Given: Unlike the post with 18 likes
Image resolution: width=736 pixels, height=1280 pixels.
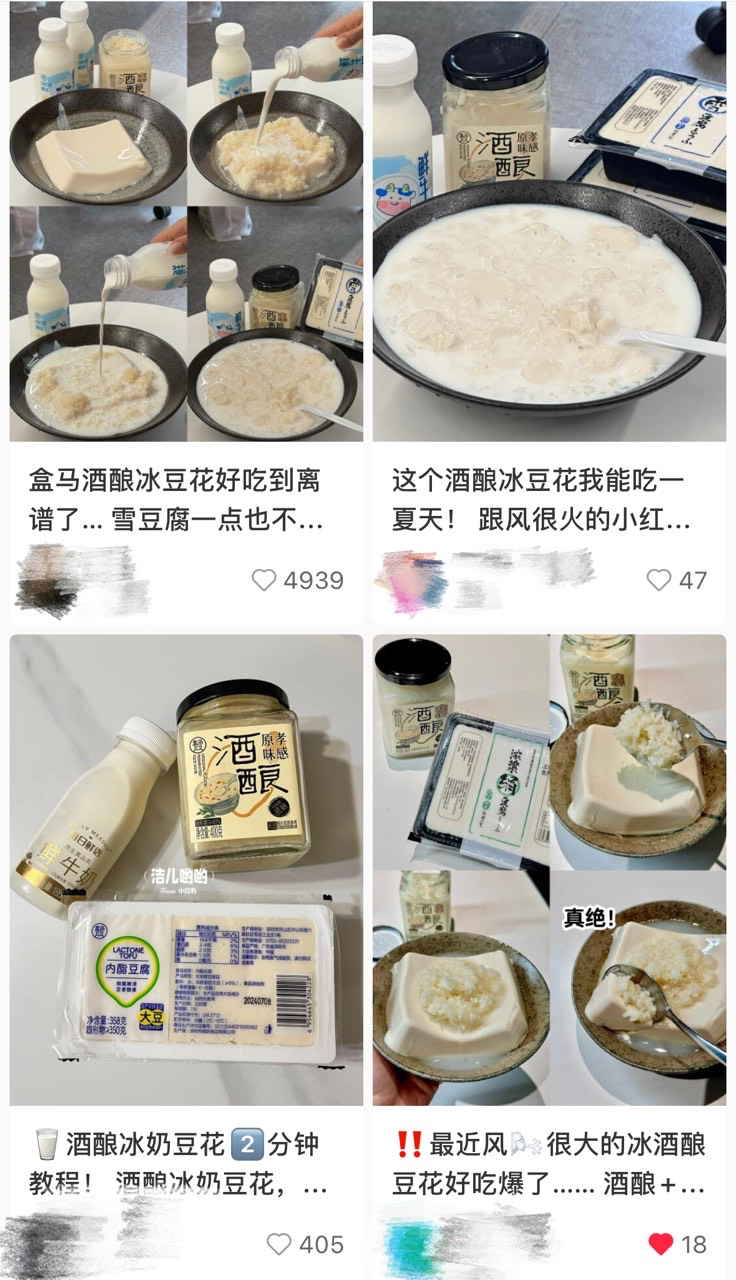Looking at the screenshot, I should (x=661, y=1244).
